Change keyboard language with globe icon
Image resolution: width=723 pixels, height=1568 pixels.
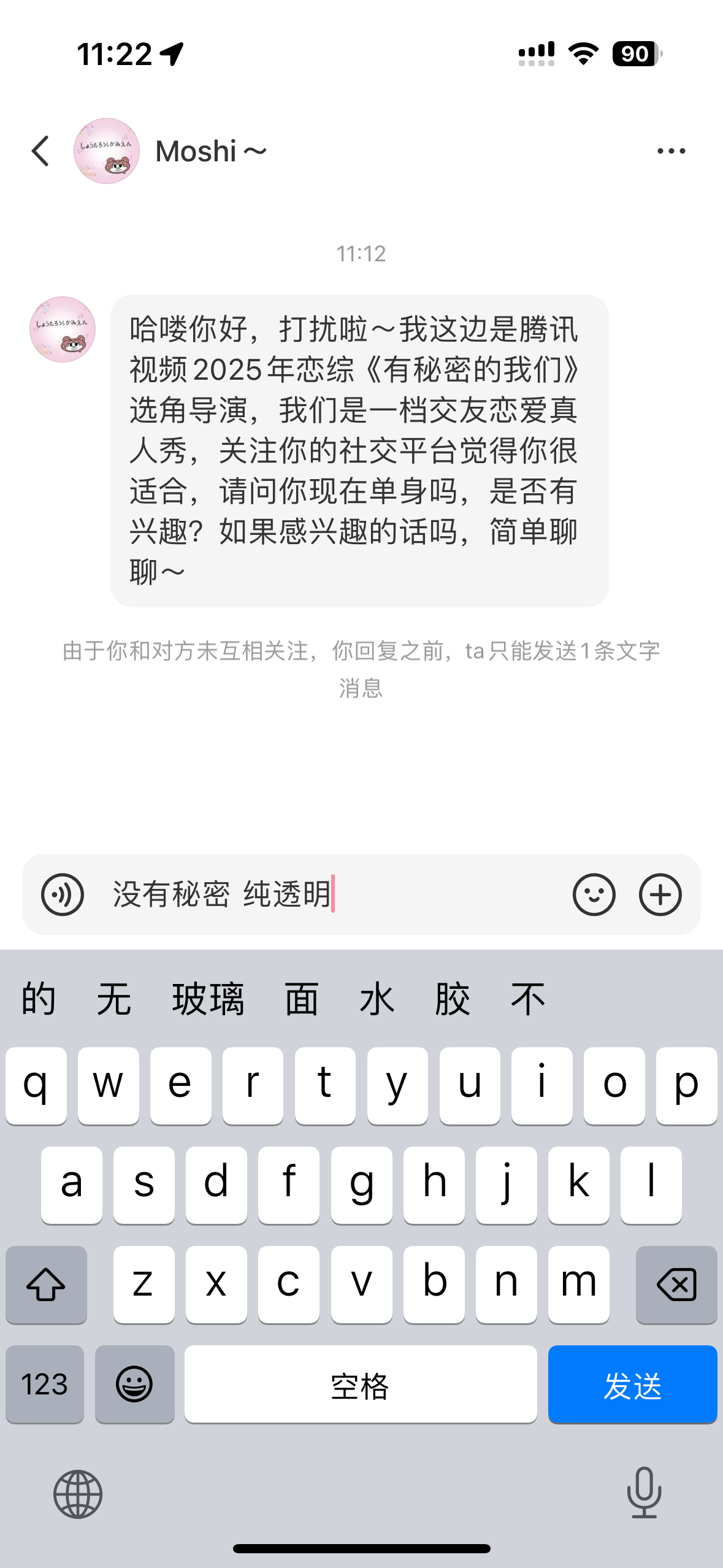coord(78,1494)
